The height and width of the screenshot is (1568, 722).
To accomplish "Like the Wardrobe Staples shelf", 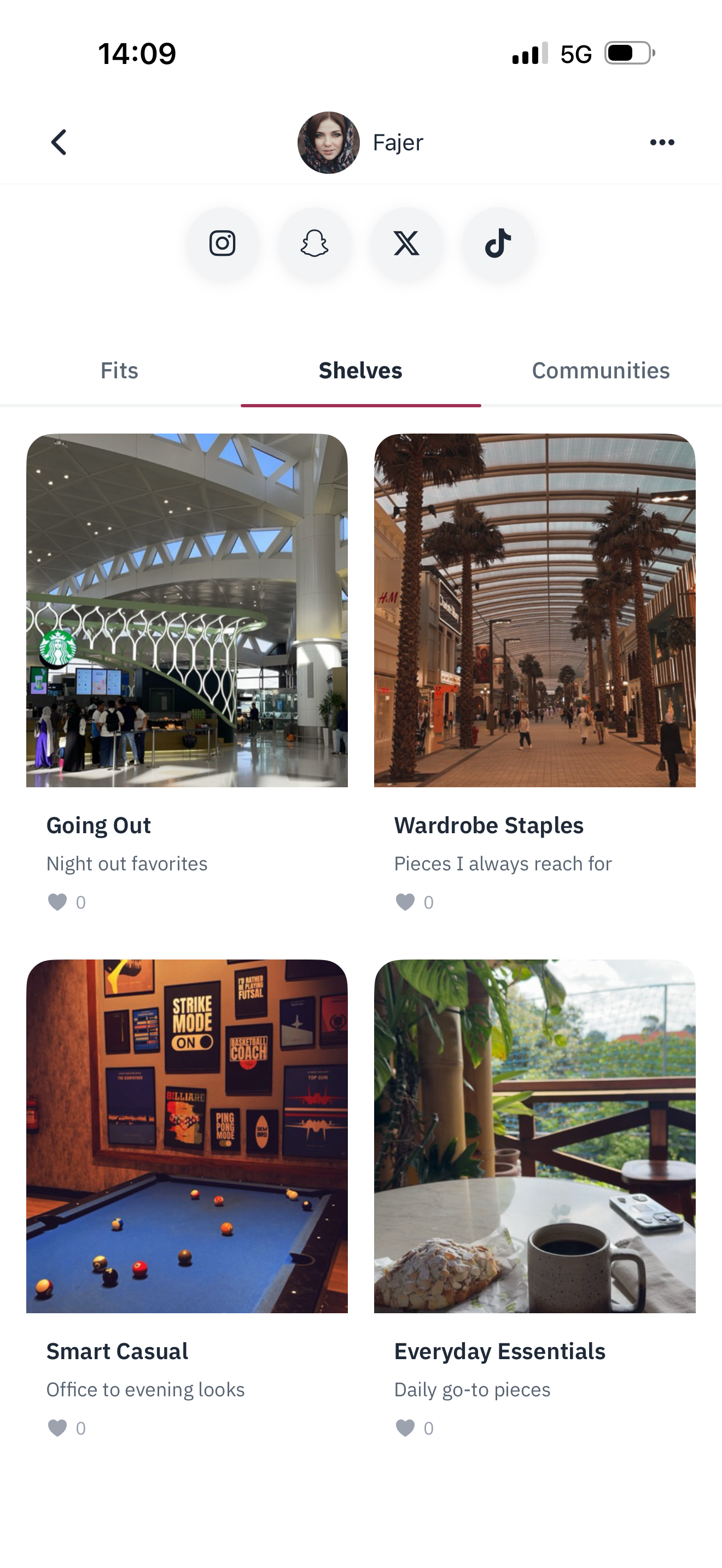I will coord(405,902).
